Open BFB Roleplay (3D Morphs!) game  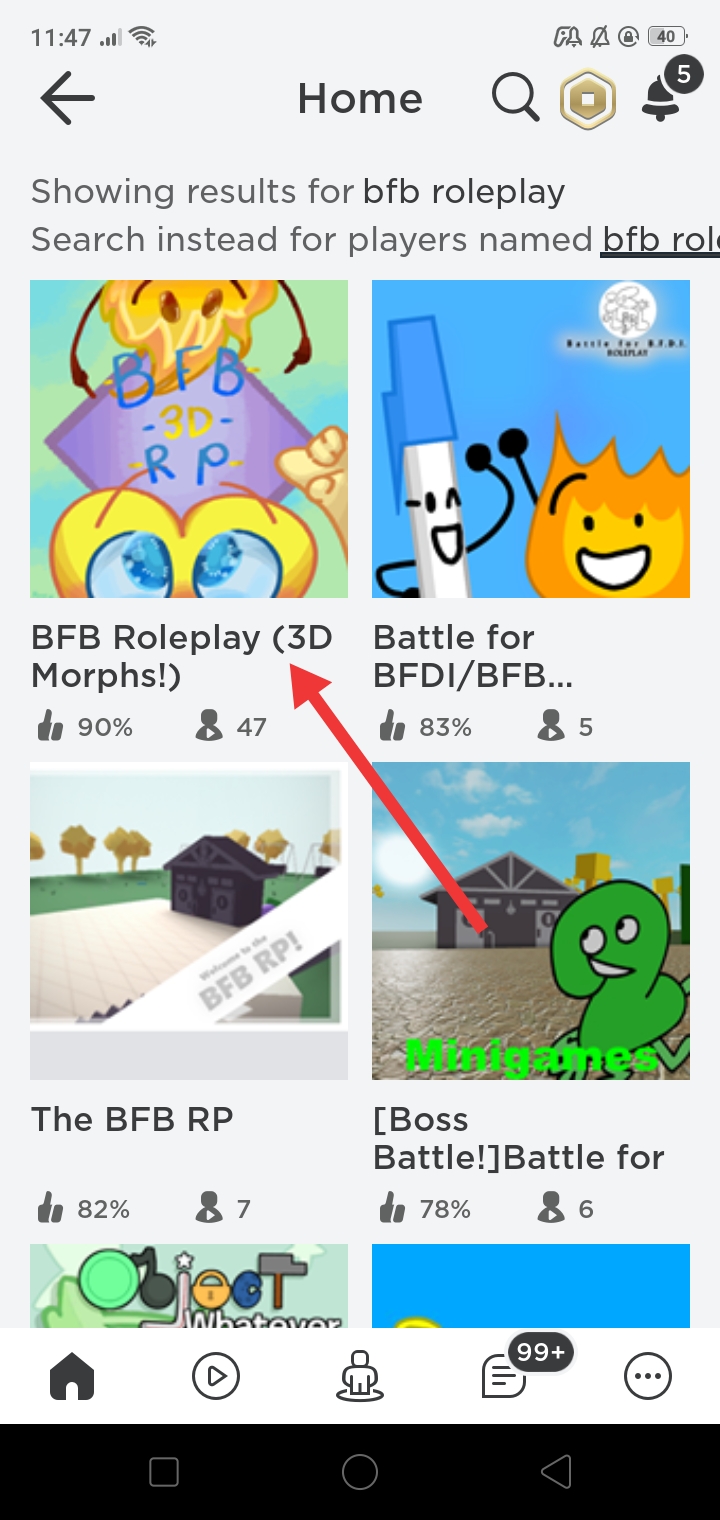[189, 439]
